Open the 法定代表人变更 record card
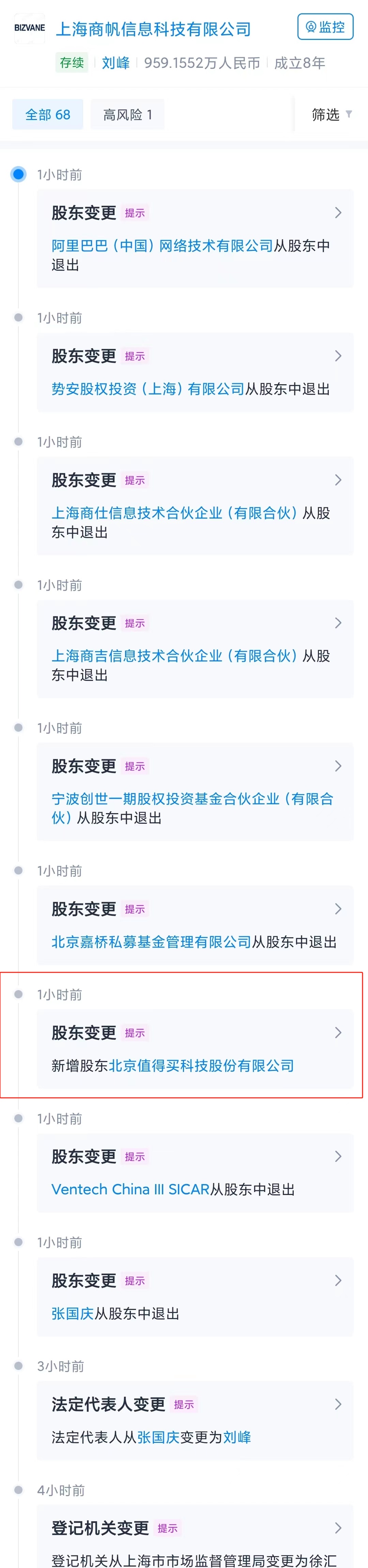368x1568 pixels. [x=195, y=1420]
